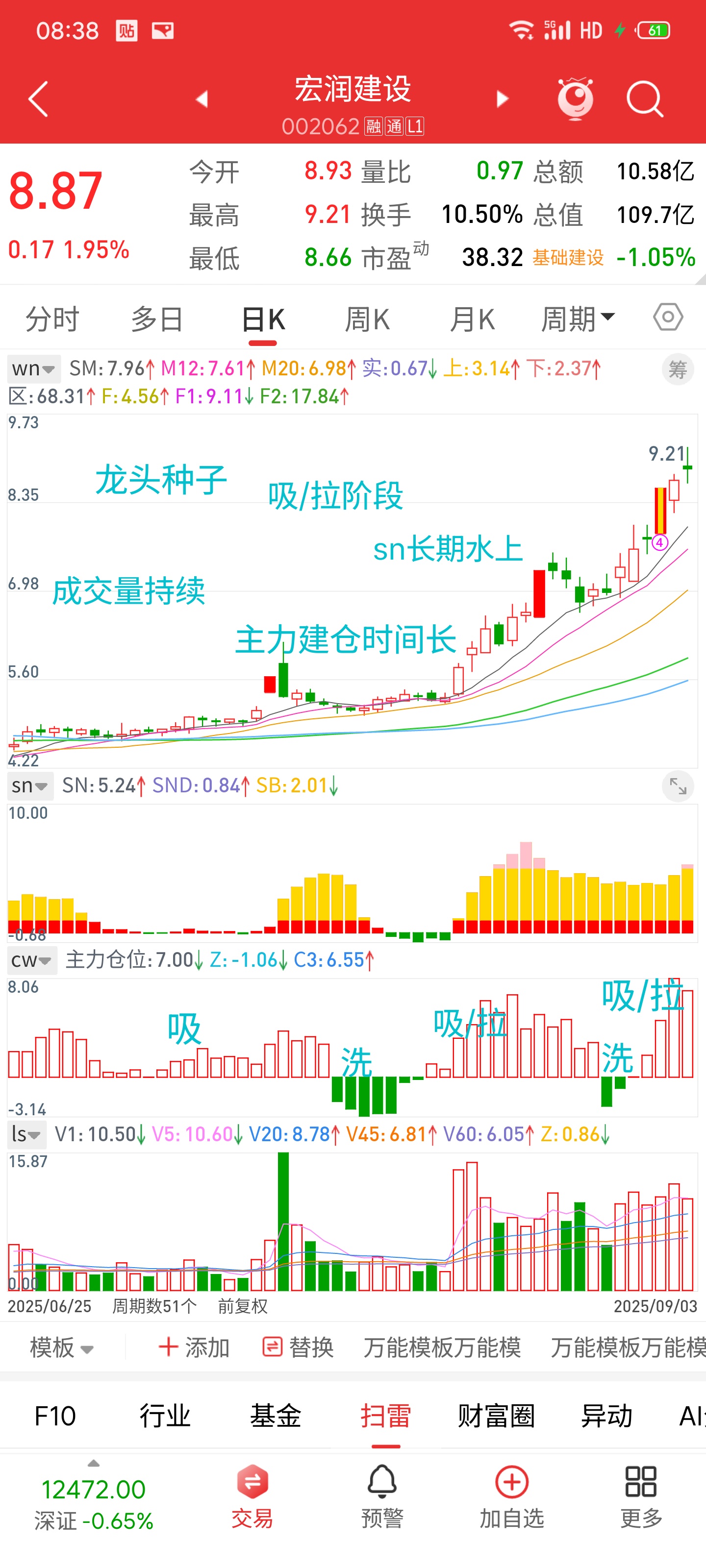Tap 替换 to replace the template
Image resolution: width=706 pixels, height=1568 pixels.
pos(298,1347)
